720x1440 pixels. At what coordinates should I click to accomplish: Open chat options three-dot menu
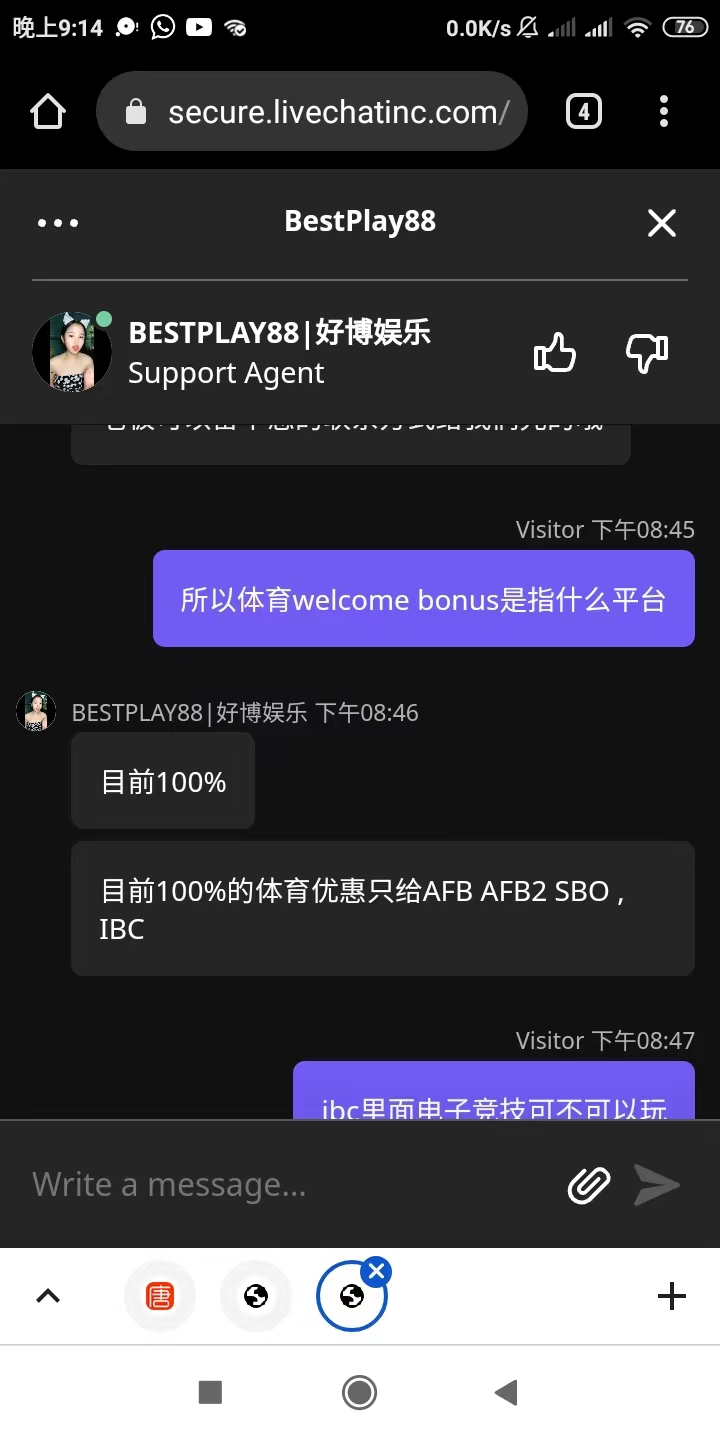click(x=58, y=222)
